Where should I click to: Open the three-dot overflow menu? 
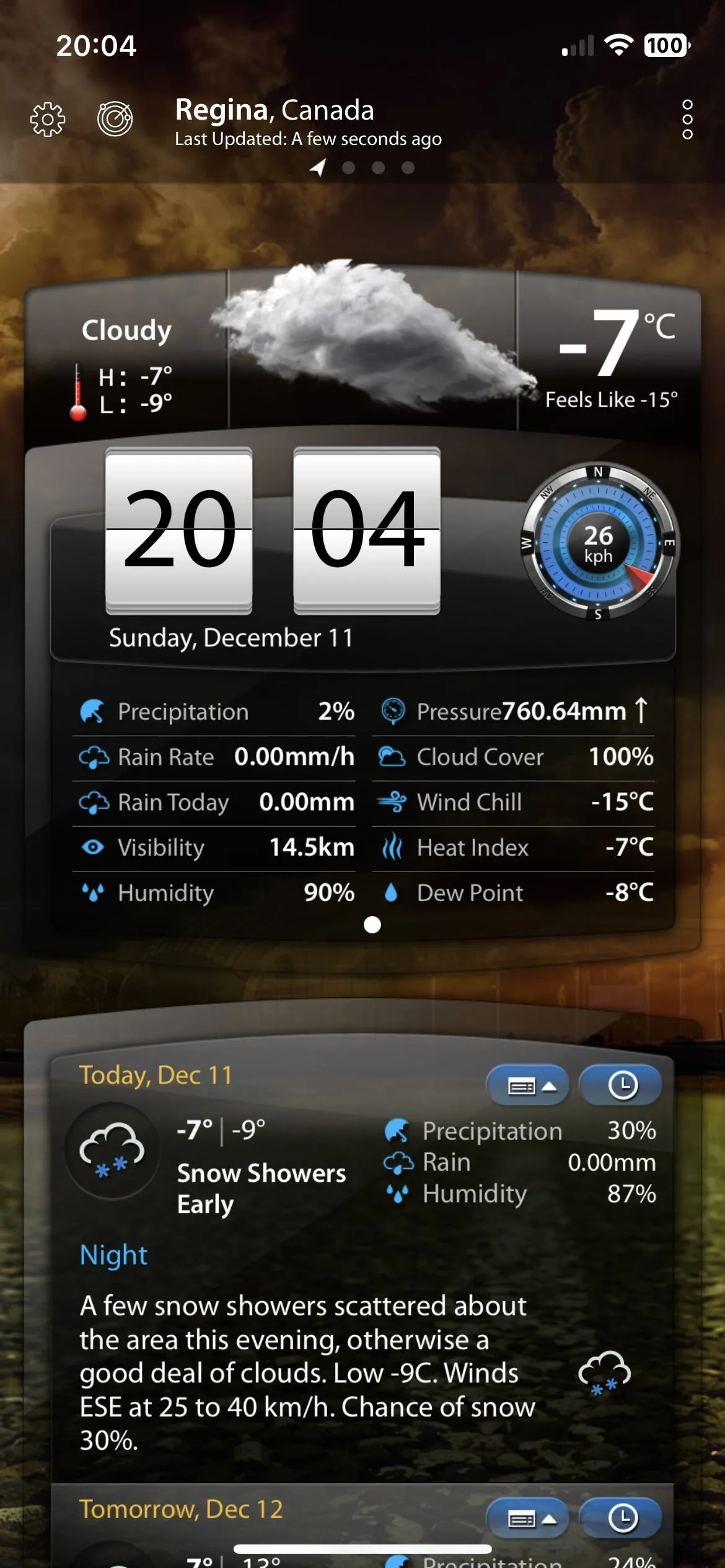[687, 119]
